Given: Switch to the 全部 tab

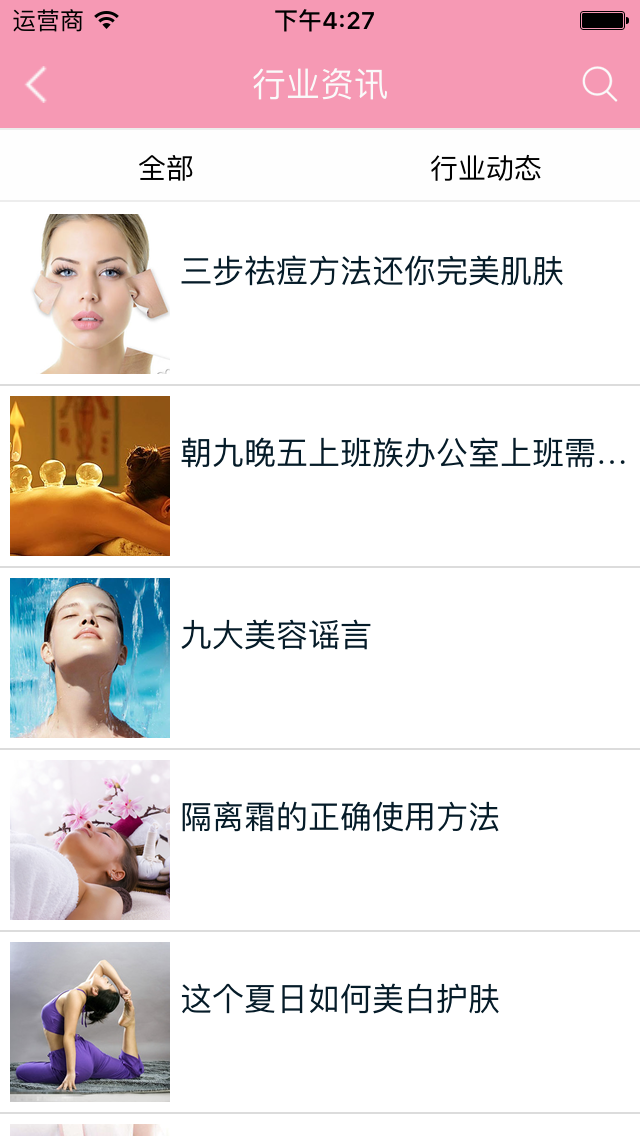Looking at the screenshot, I should click(x=166, y=168).
